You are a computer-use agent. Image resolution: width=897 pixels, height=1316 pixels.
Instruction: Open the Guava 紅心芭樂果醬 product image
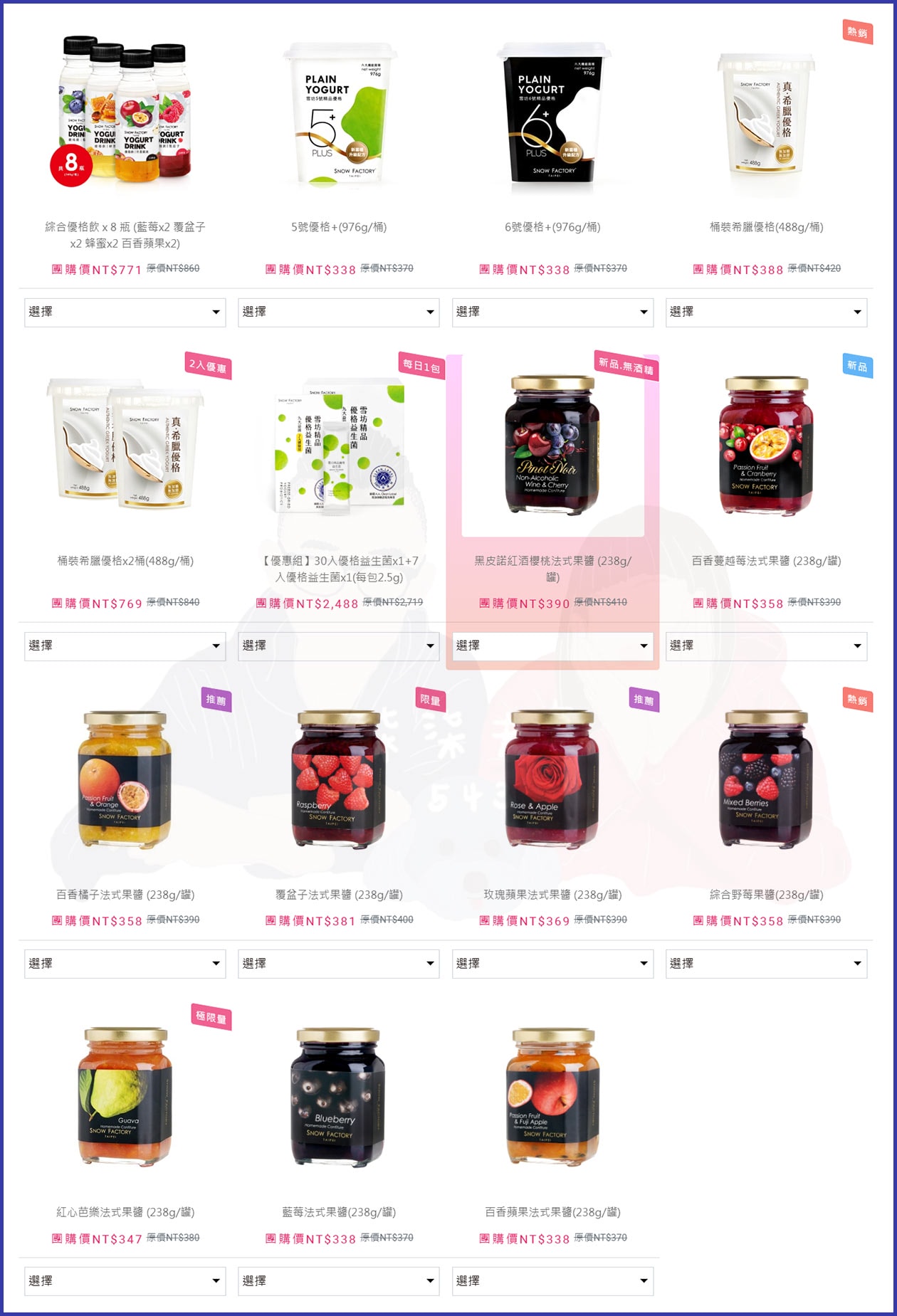125,1096
